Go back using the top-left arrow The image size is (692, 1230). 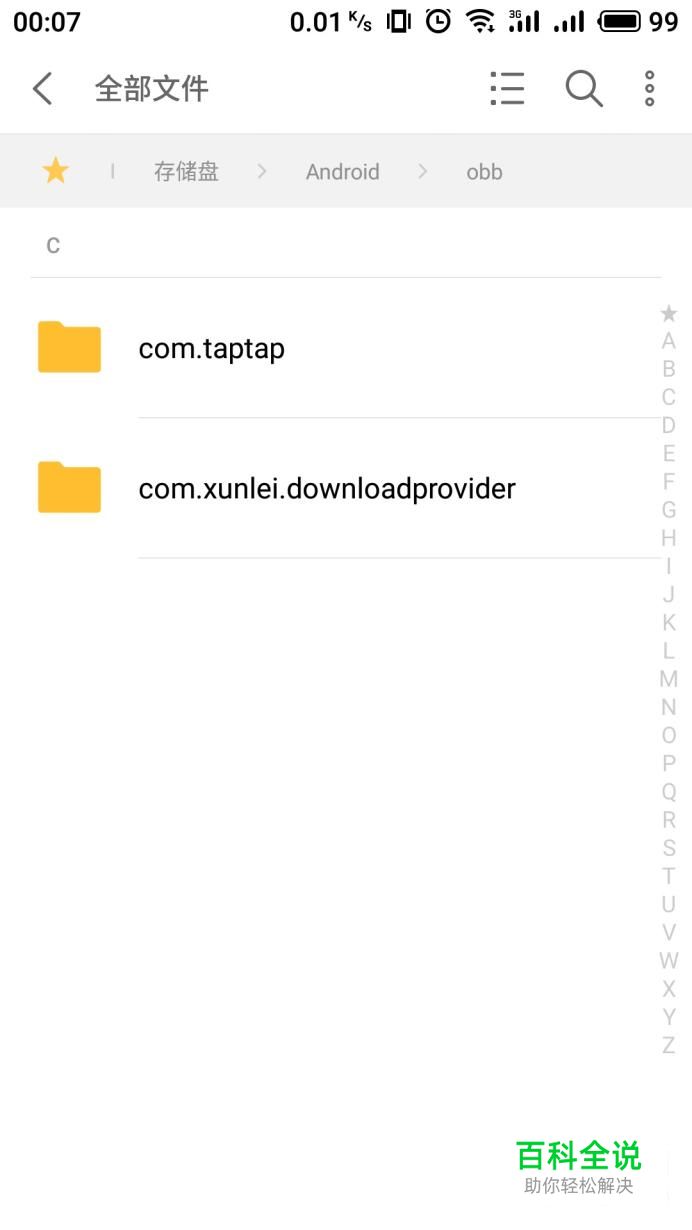pyautogui.click(x=42, y=89)
